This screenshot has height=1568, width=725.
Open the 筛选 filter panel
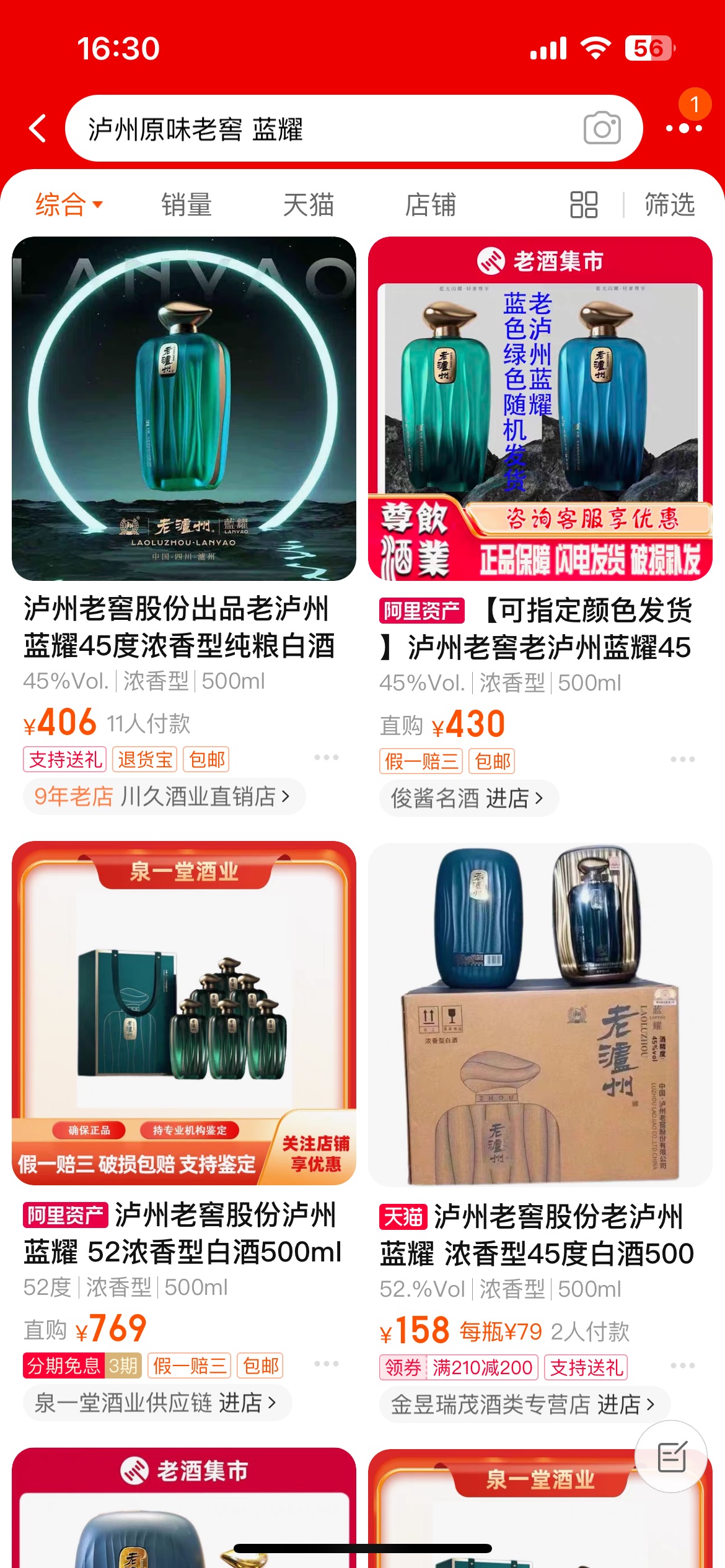[670, 204]
